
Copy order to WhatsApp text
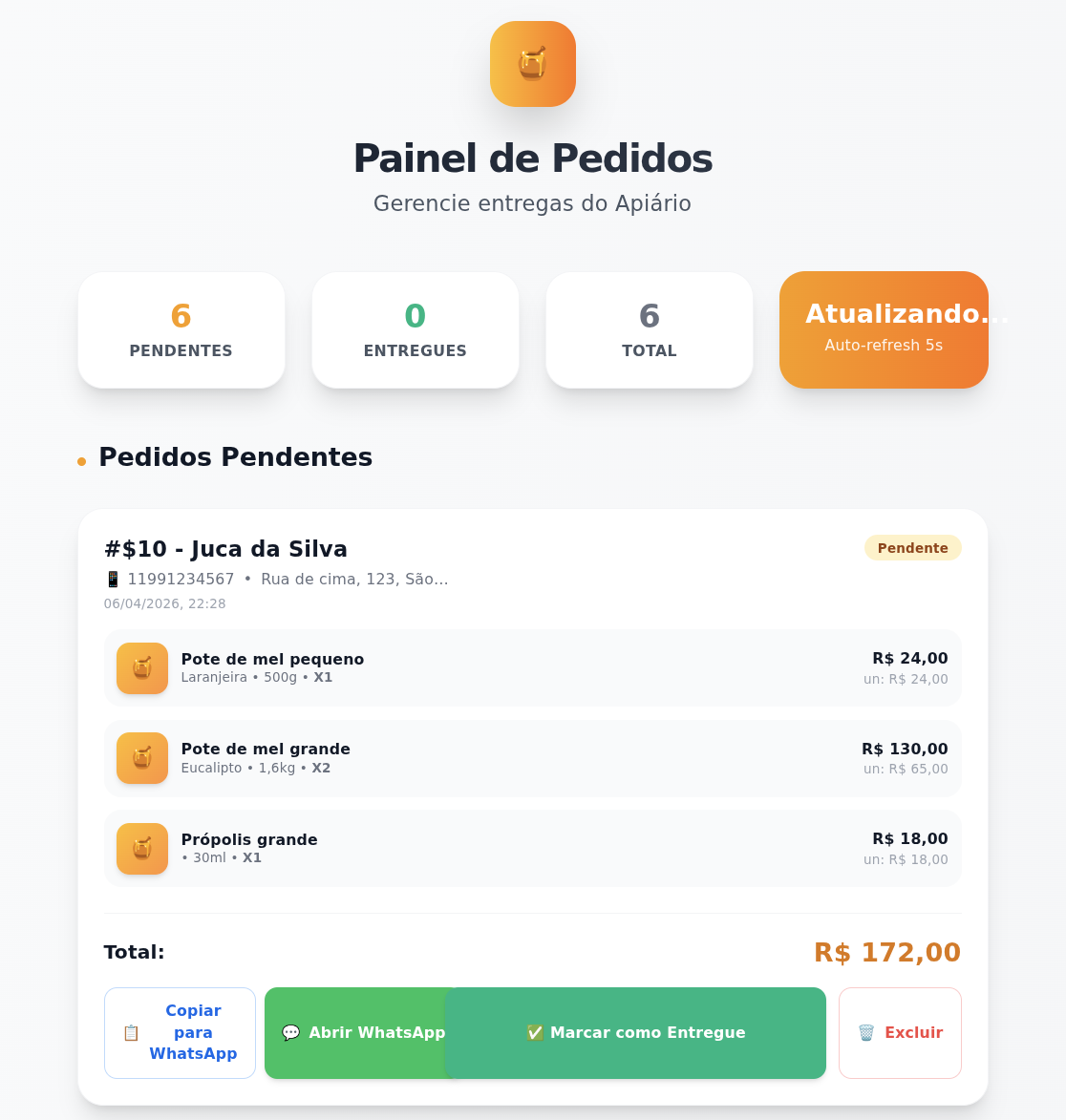[180, 1032]
